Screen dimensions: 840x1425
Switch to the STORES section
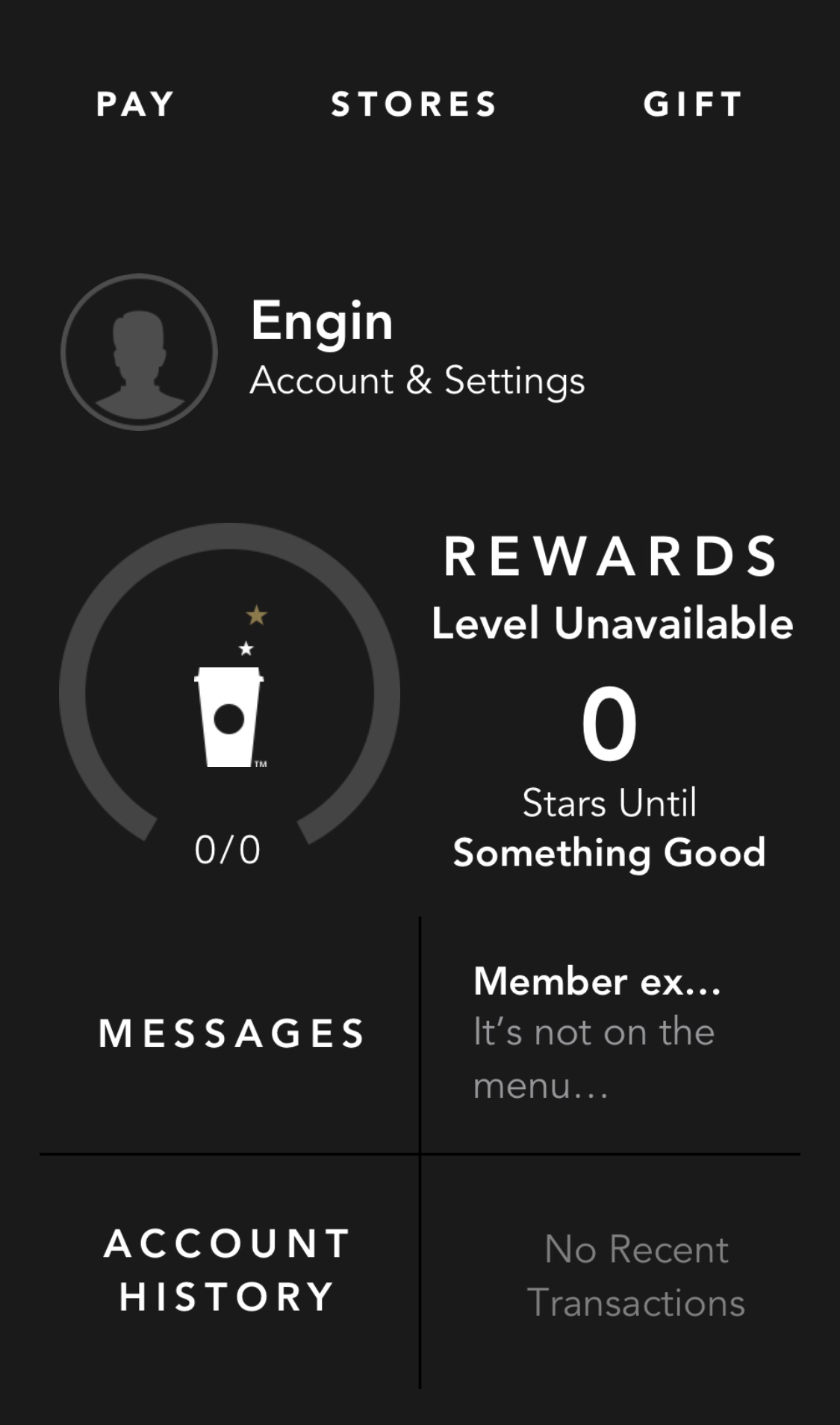[414, 104]
